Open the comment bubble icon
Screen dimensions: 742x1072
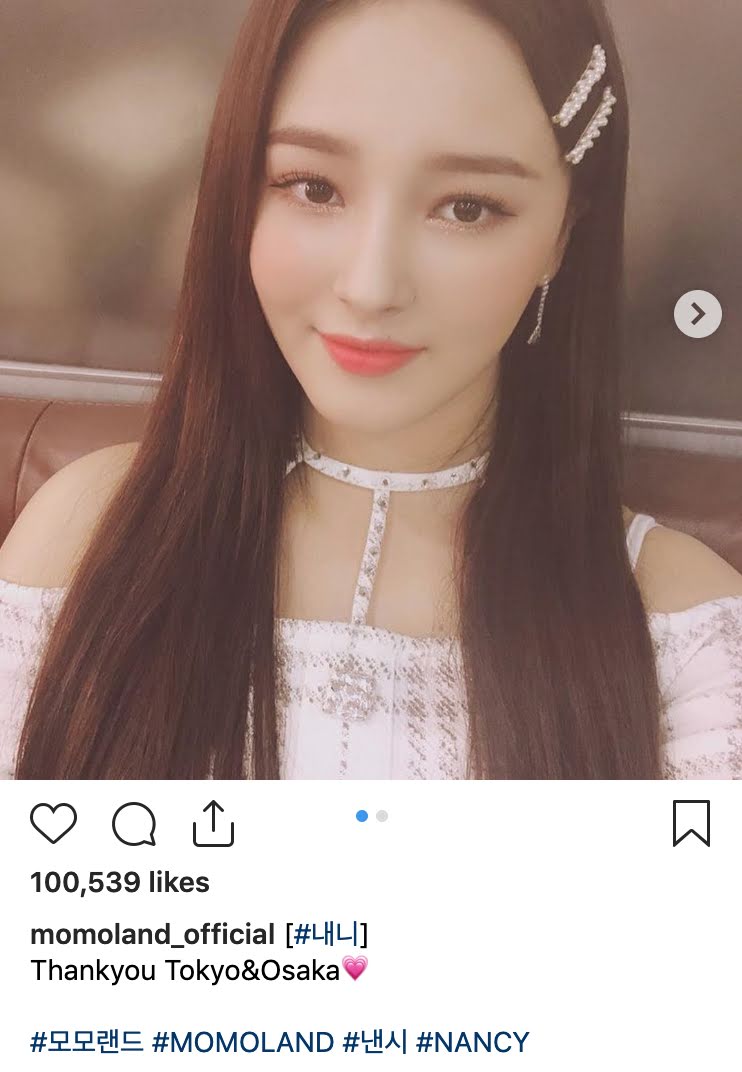coord(134,825)
